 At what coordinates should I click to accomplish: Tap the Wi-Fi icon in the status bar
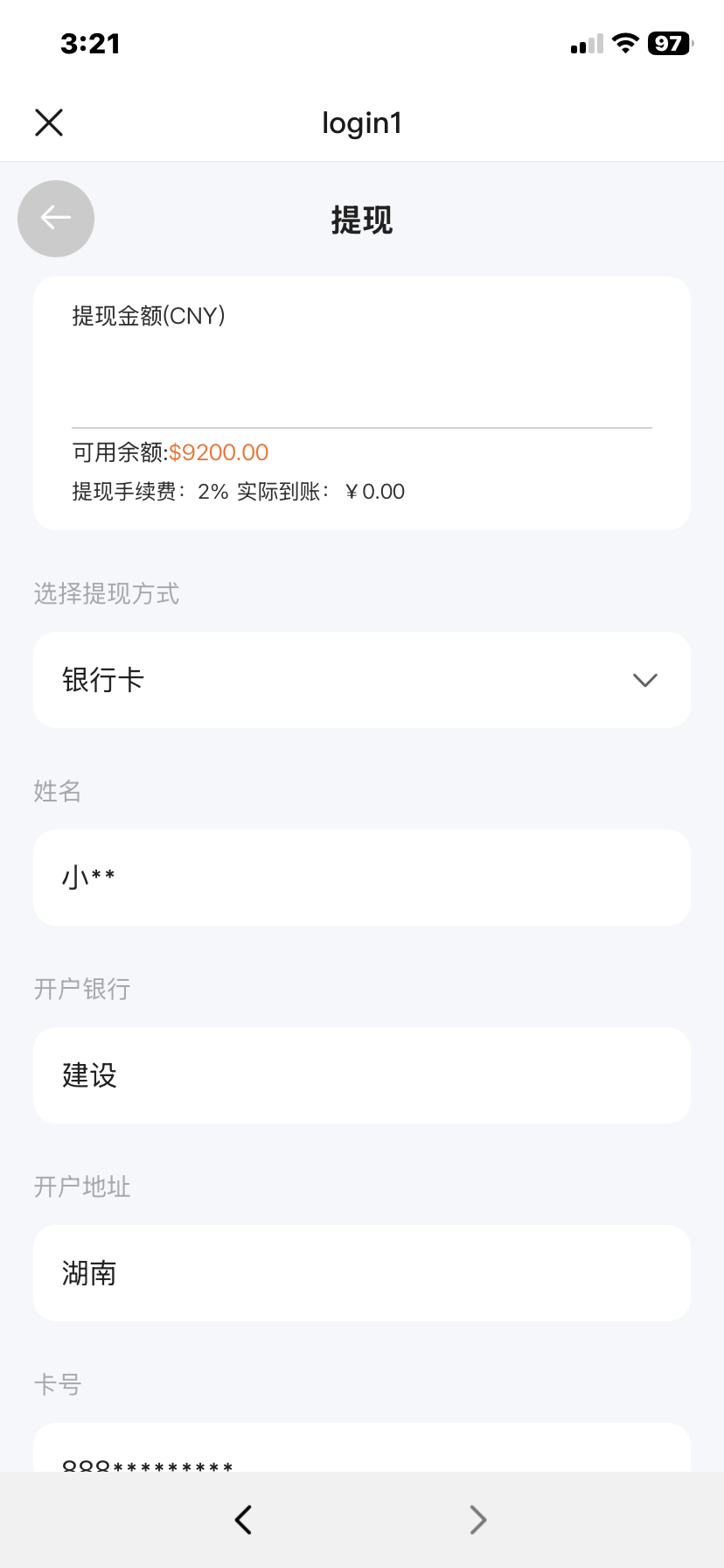point(625,42)
